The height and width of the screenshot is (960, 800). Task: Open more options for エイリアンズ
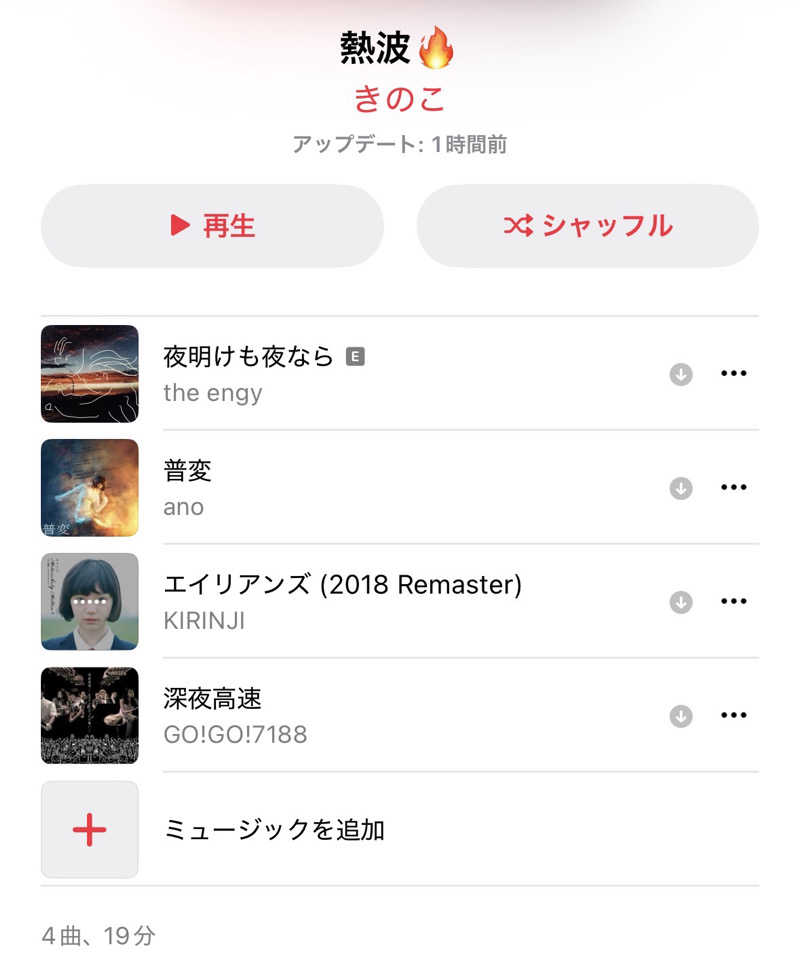click(734, 602)
